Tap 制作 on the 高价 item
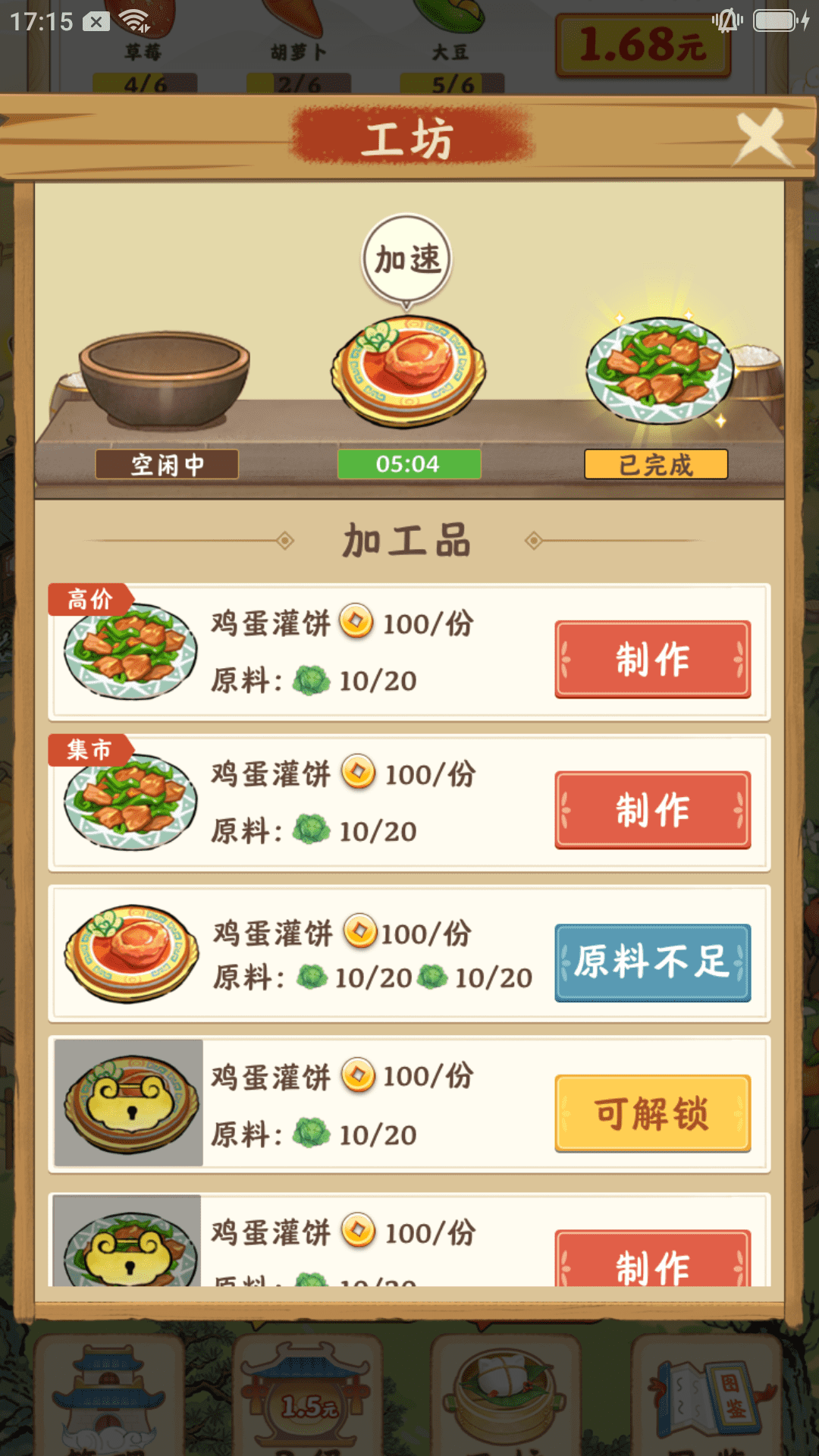The width and height of the screenshot is (819, 1456). [x=653, y=659]
